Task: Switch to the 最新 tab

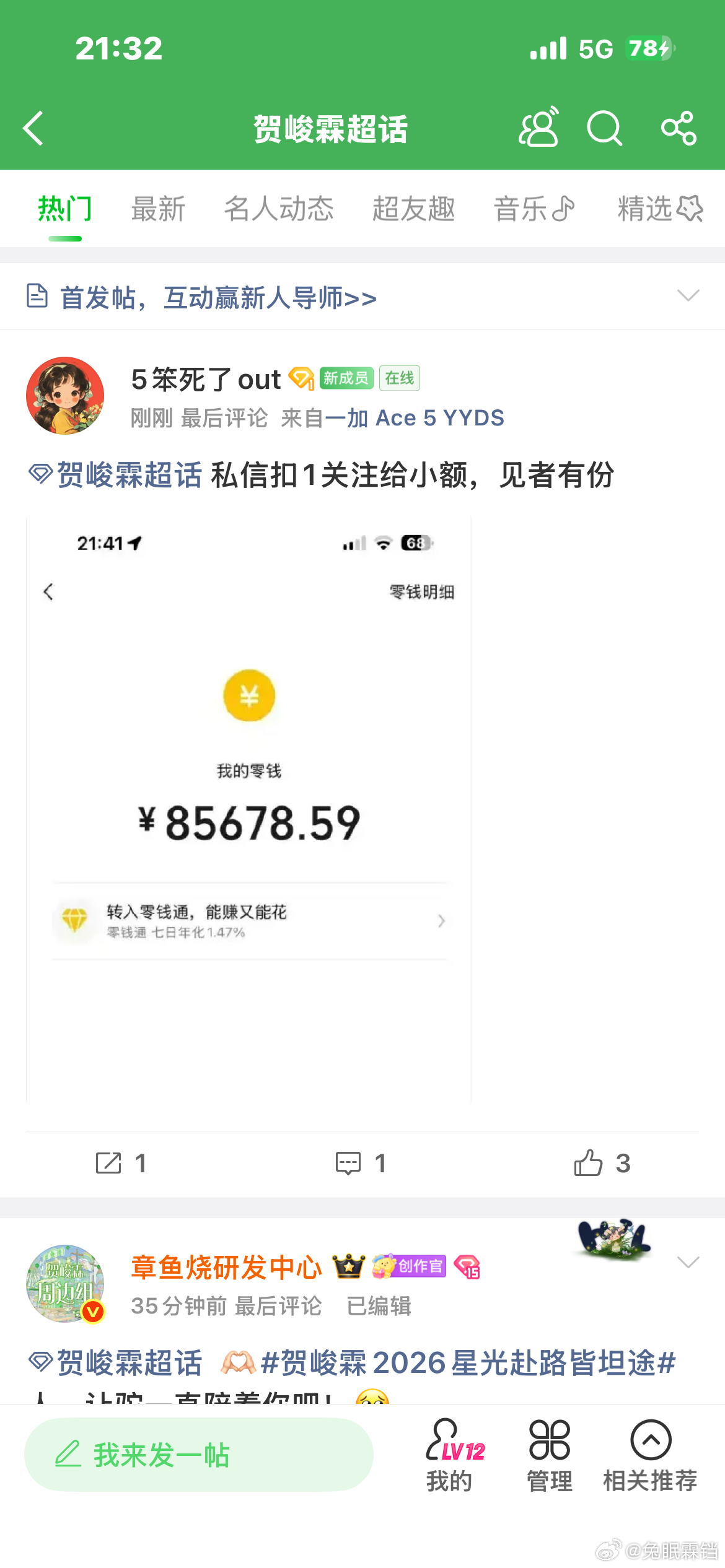Action: coord(158,209)
